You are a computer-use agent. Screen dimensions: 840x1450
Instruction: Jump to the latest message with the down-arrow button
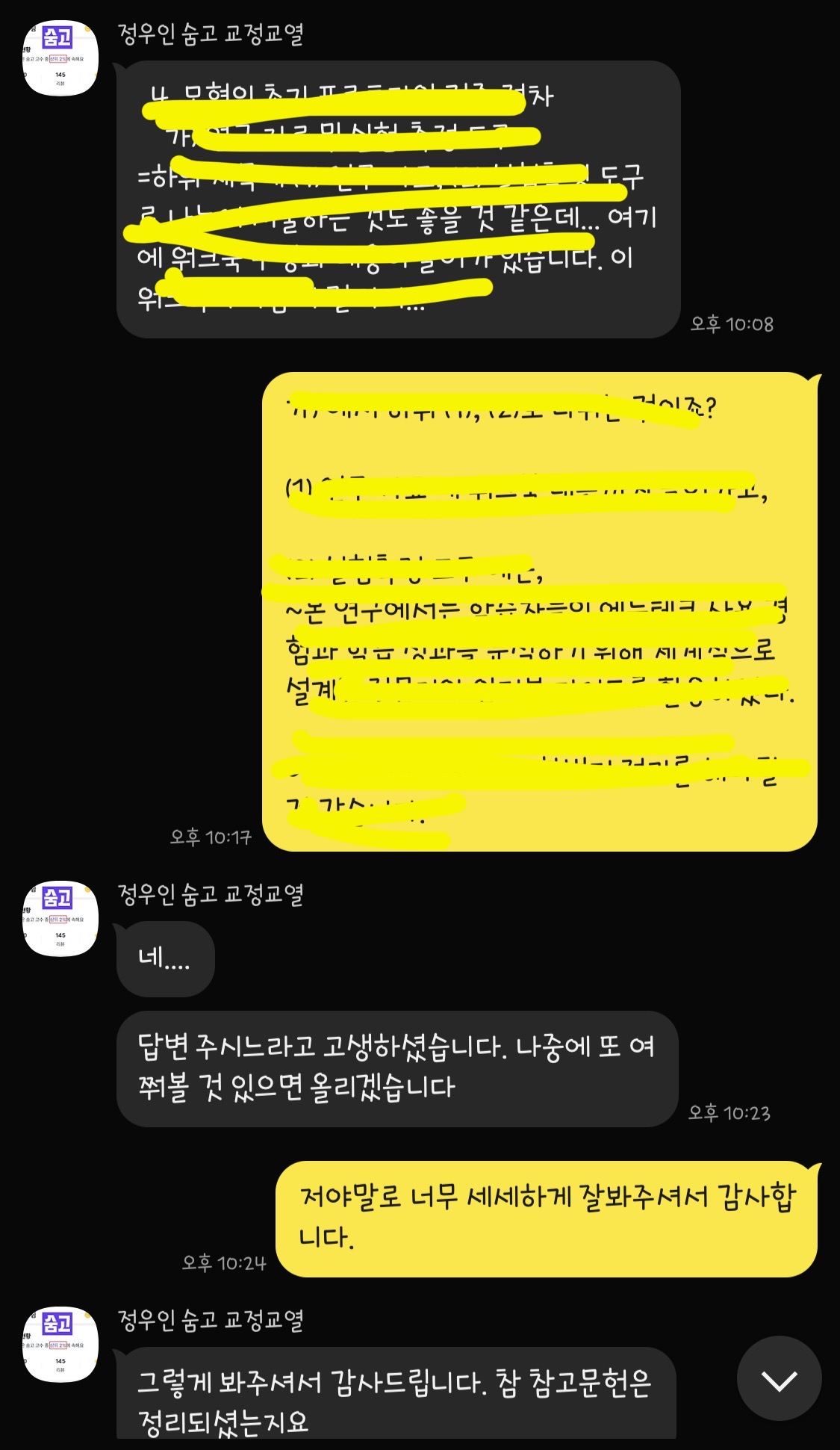[x=779, y=1378]
